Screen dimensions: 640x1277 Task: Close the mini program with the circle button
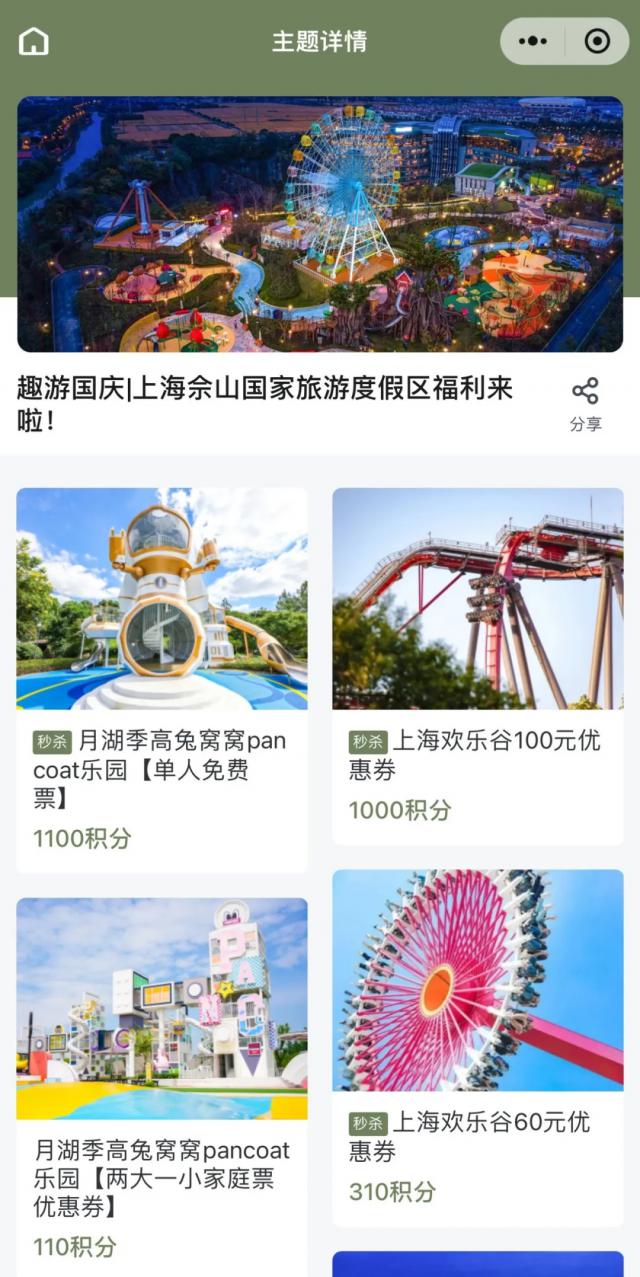tap(597, 41)
